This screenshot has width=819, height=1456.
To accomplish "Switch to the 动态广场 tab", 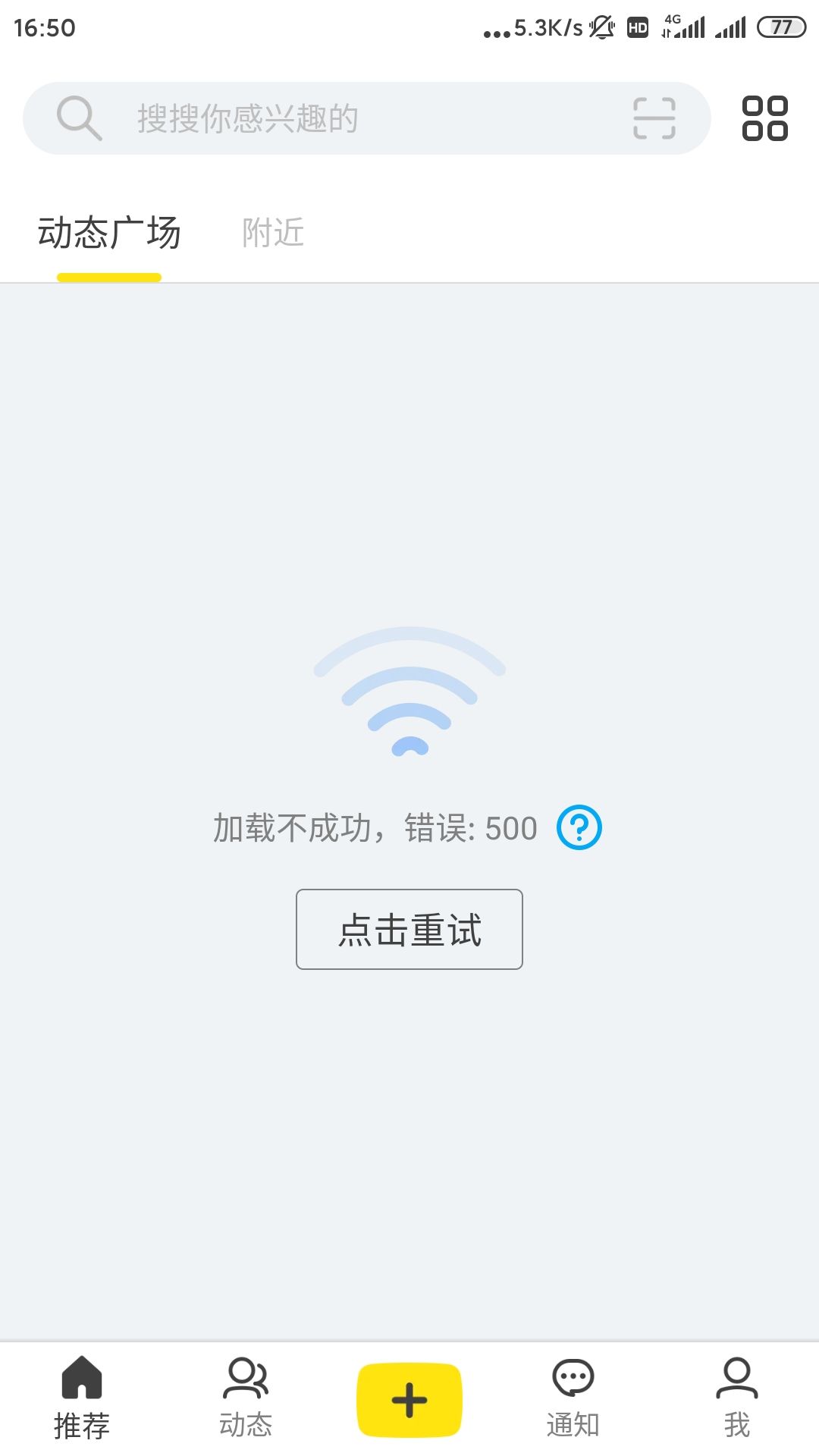I will (109, 233).
